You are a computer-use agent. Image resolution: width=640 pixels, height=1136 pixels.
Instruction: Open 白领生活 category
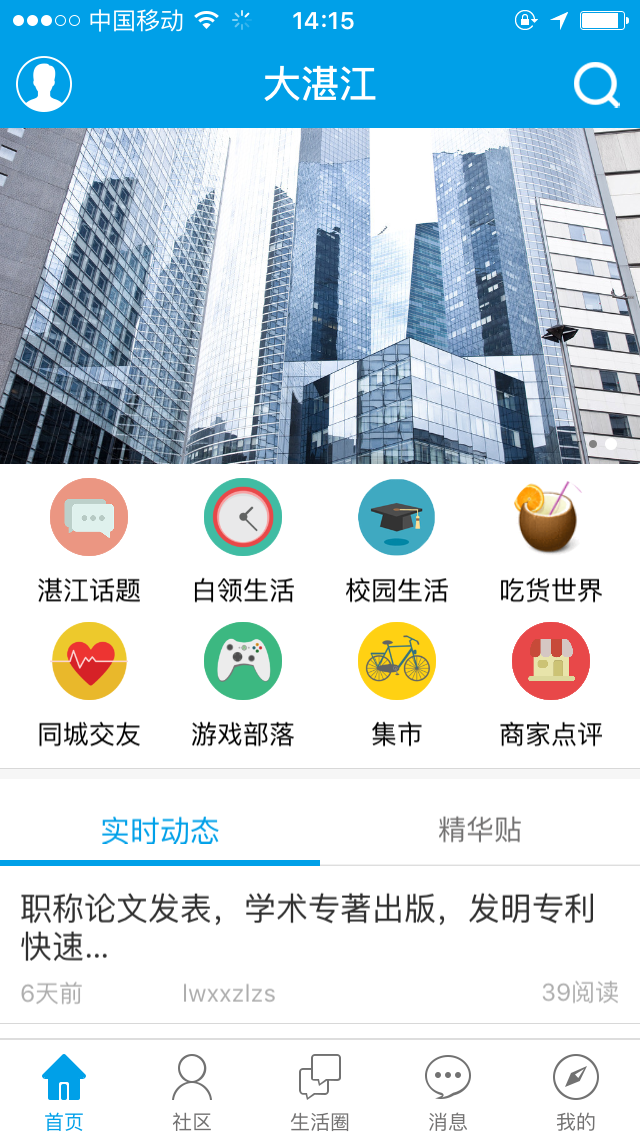tap(243, 541)
